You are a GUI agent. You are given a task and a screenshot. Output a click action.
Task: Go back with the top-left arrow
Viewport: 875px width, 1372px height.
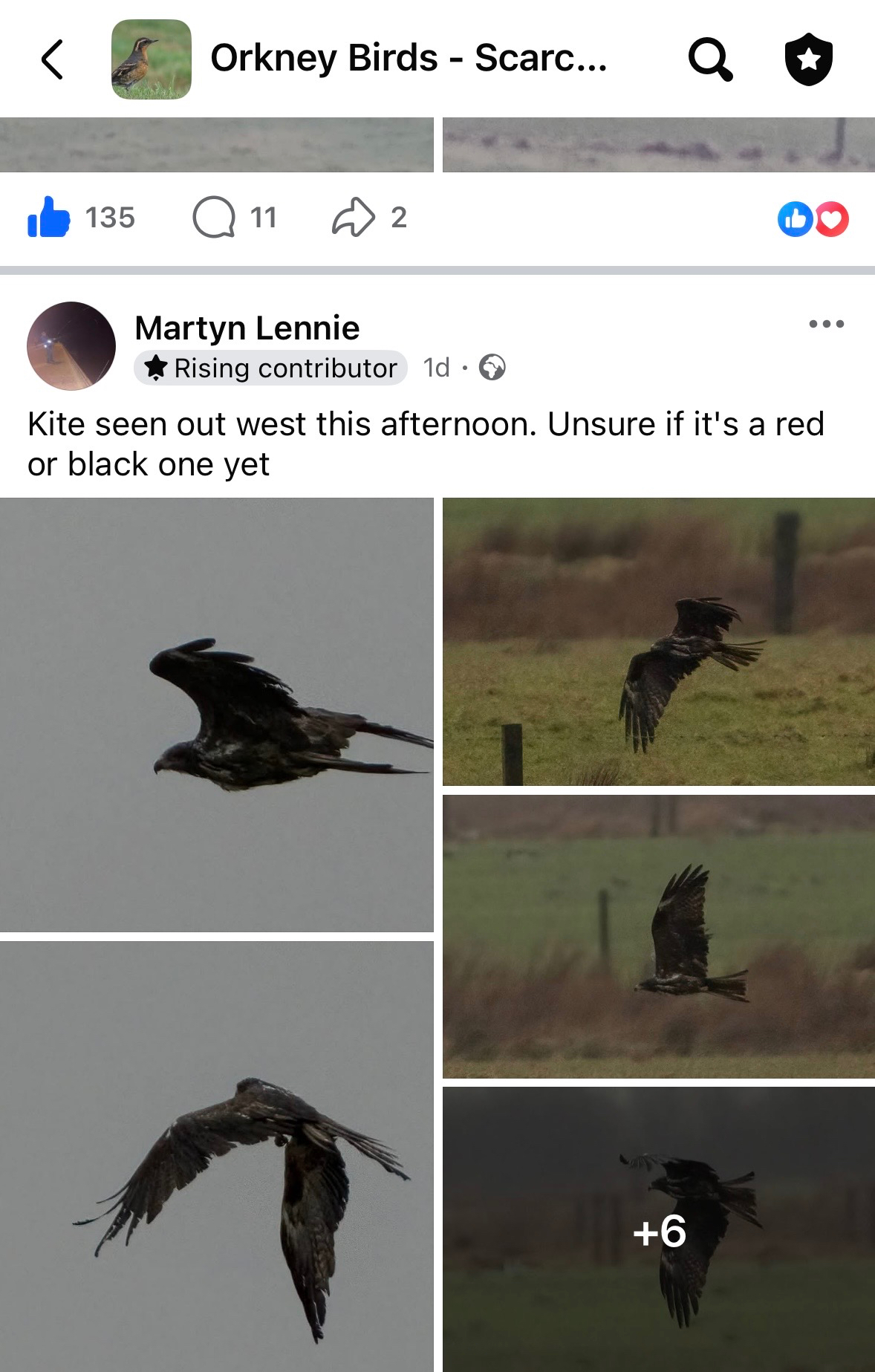52,59
